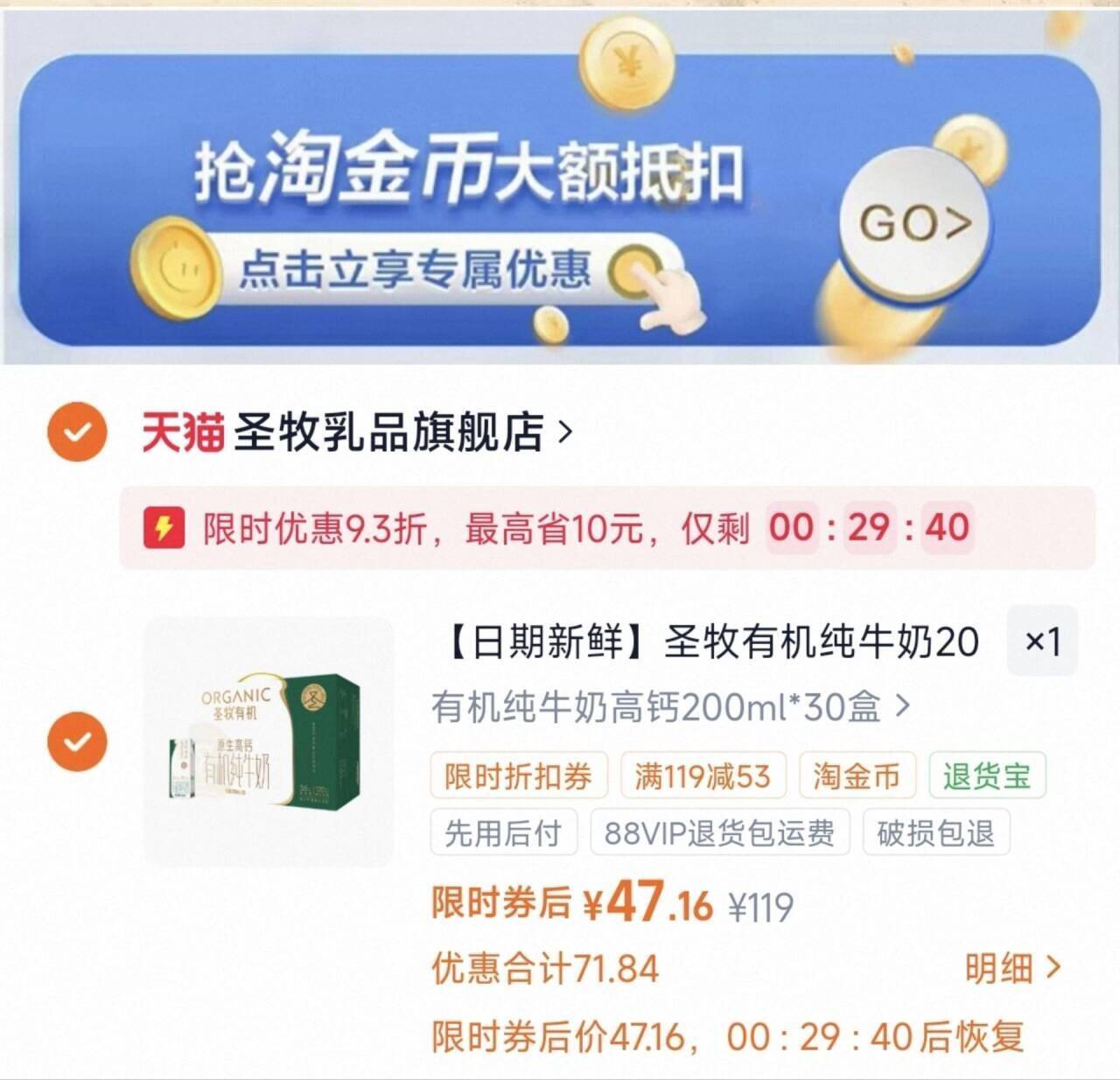Open the 明细 discount details
1120x1080 pixels.
[x=1013, y=968]
